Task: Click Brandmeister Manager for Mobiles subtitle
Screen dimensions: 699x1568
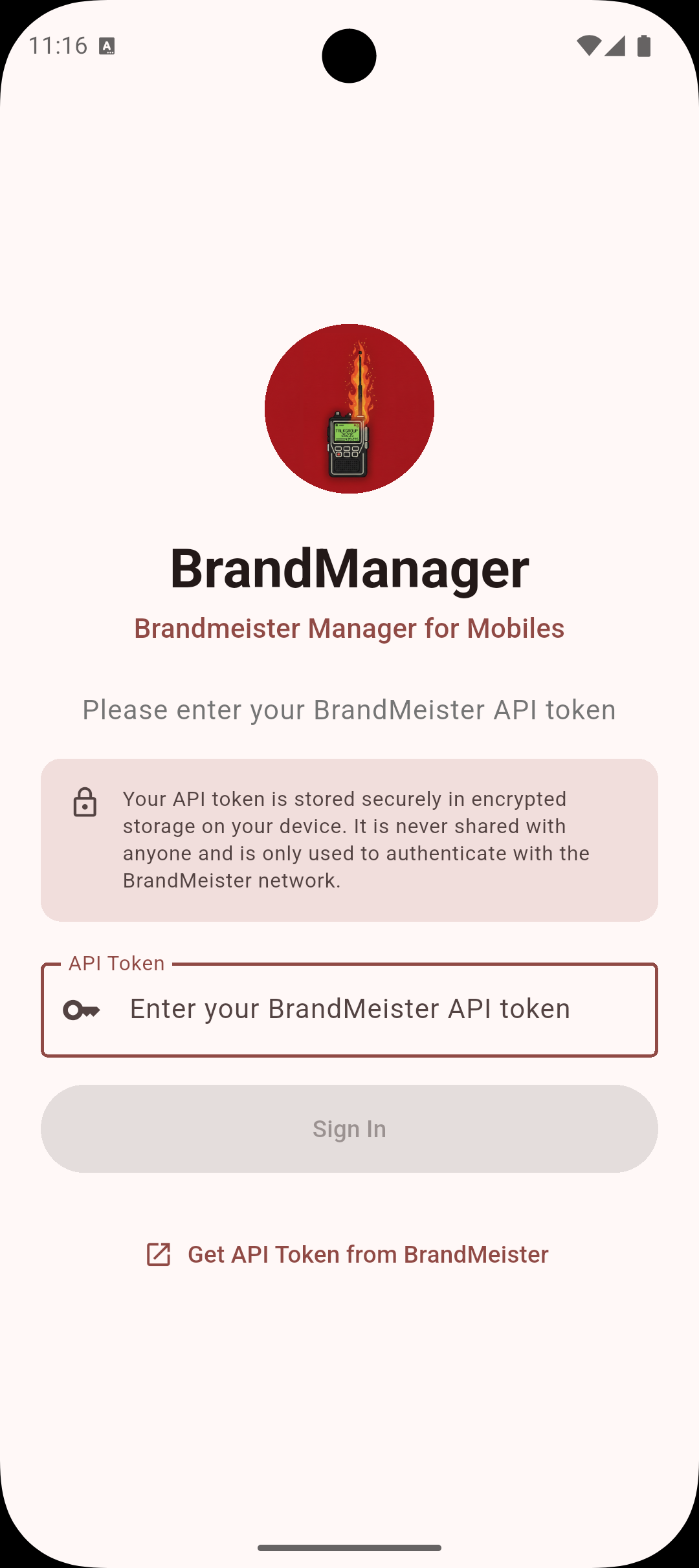Action: [349, 627]
